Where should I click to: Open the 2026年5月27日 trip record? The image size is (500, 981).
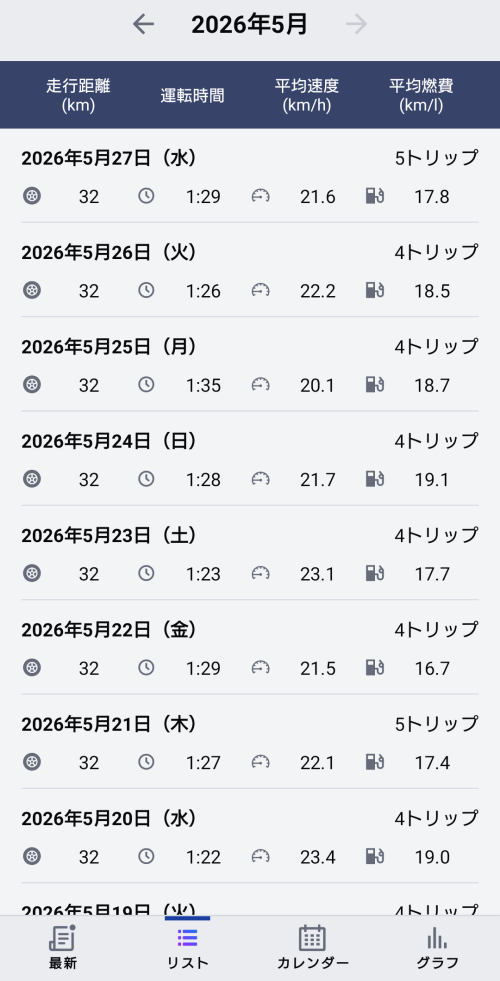pyautogui.click(x=250, y=176)
